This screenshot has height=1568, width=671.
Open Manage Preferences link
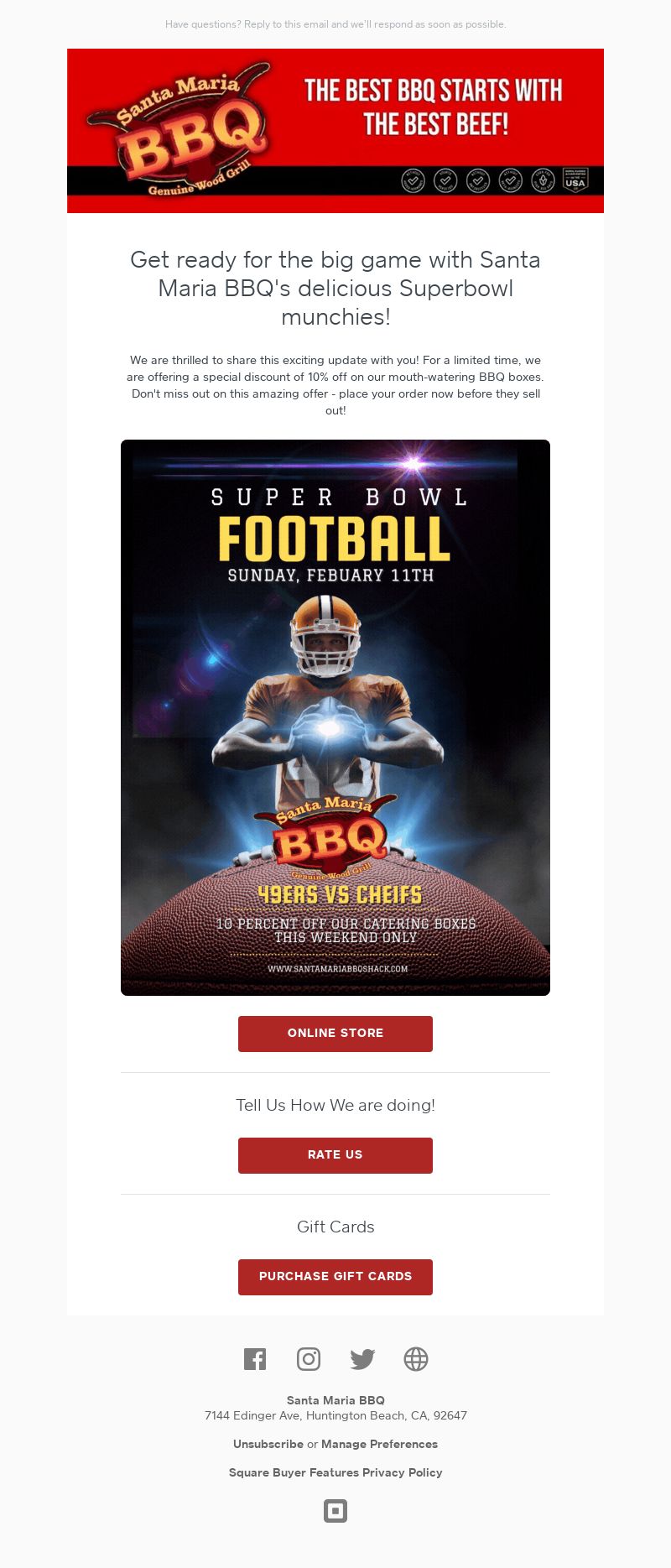click(379, 1444)
